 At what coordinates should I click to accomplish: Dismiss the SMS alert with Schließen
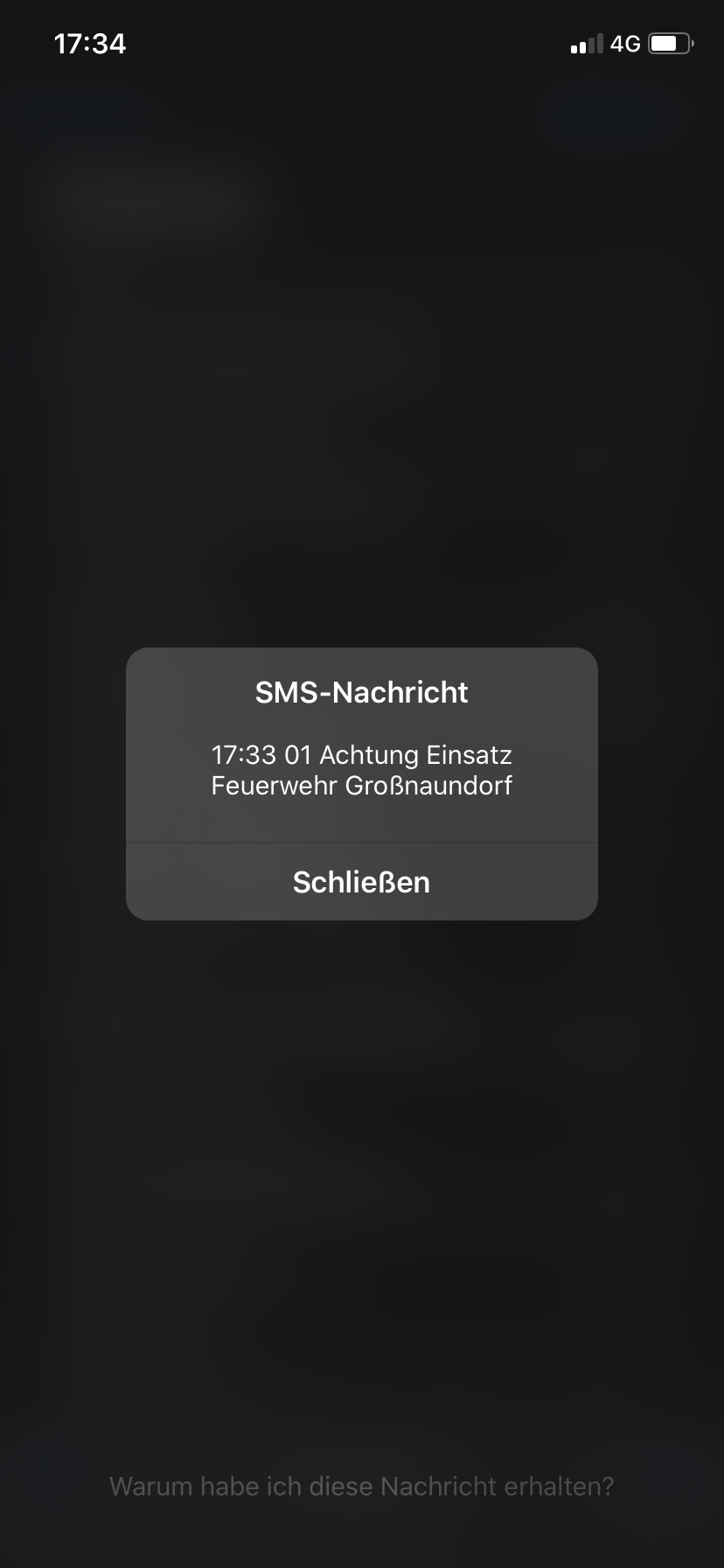tap(361, 882)
